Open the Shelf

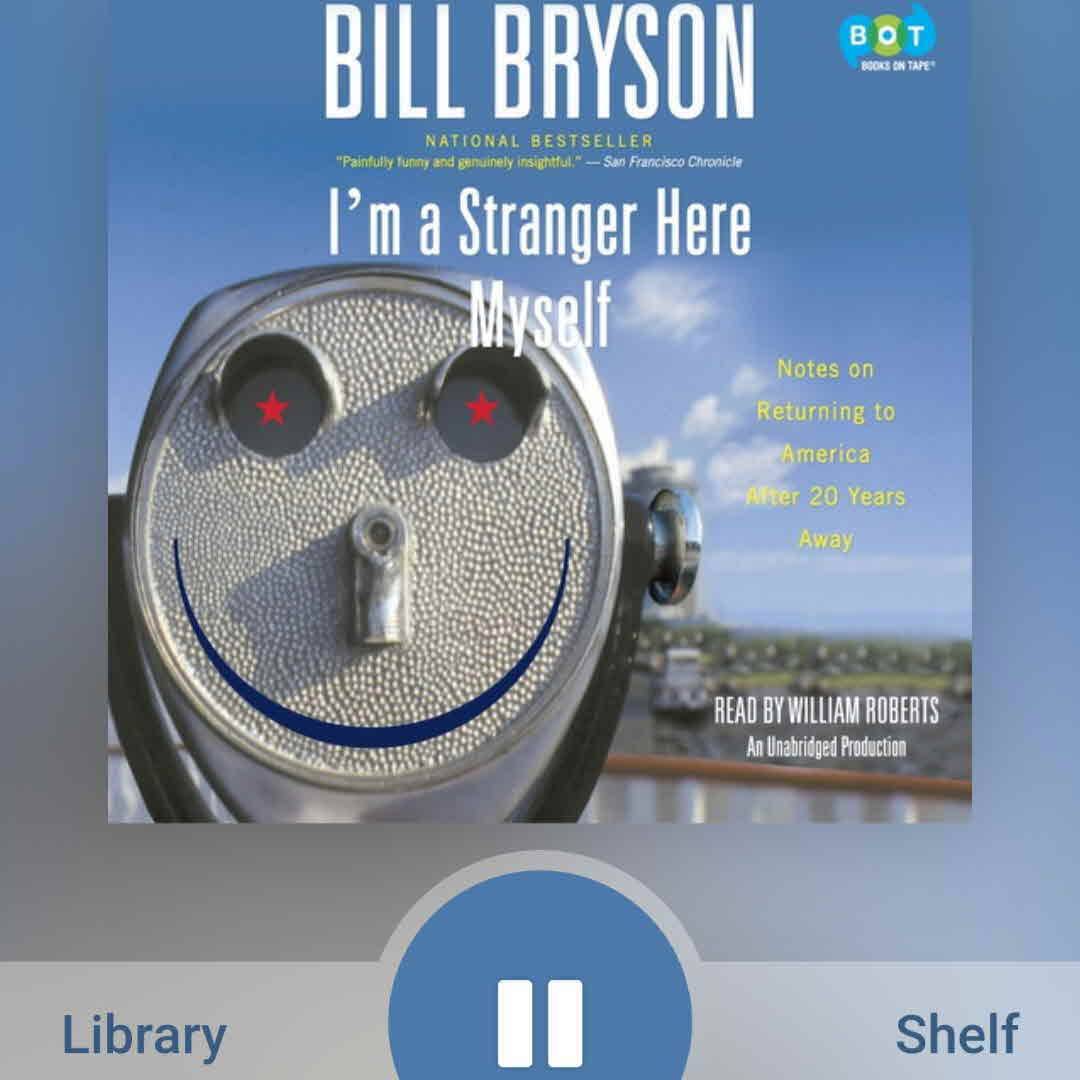pos(956,1035)
